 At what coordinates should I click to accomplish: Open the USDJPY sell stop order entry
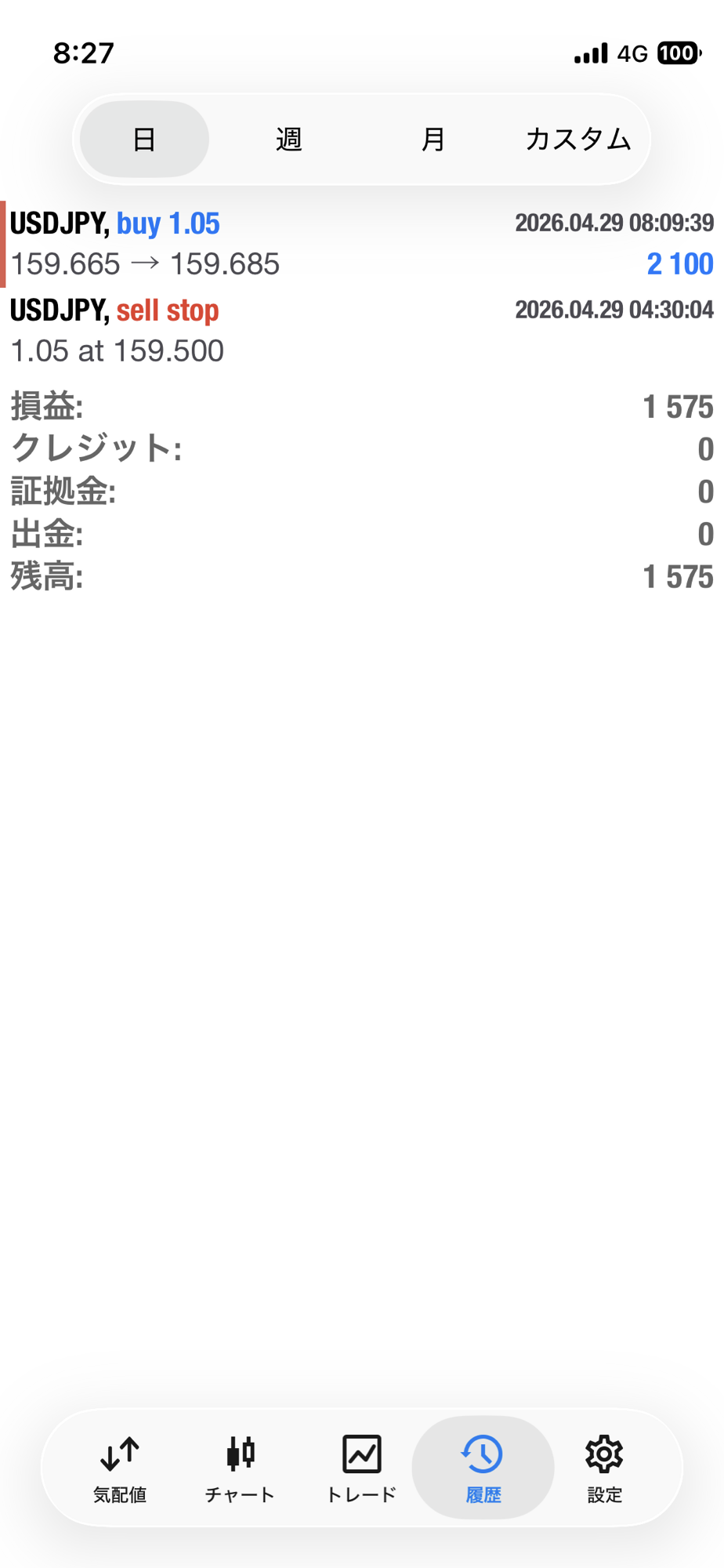click(x=360, y=330)
